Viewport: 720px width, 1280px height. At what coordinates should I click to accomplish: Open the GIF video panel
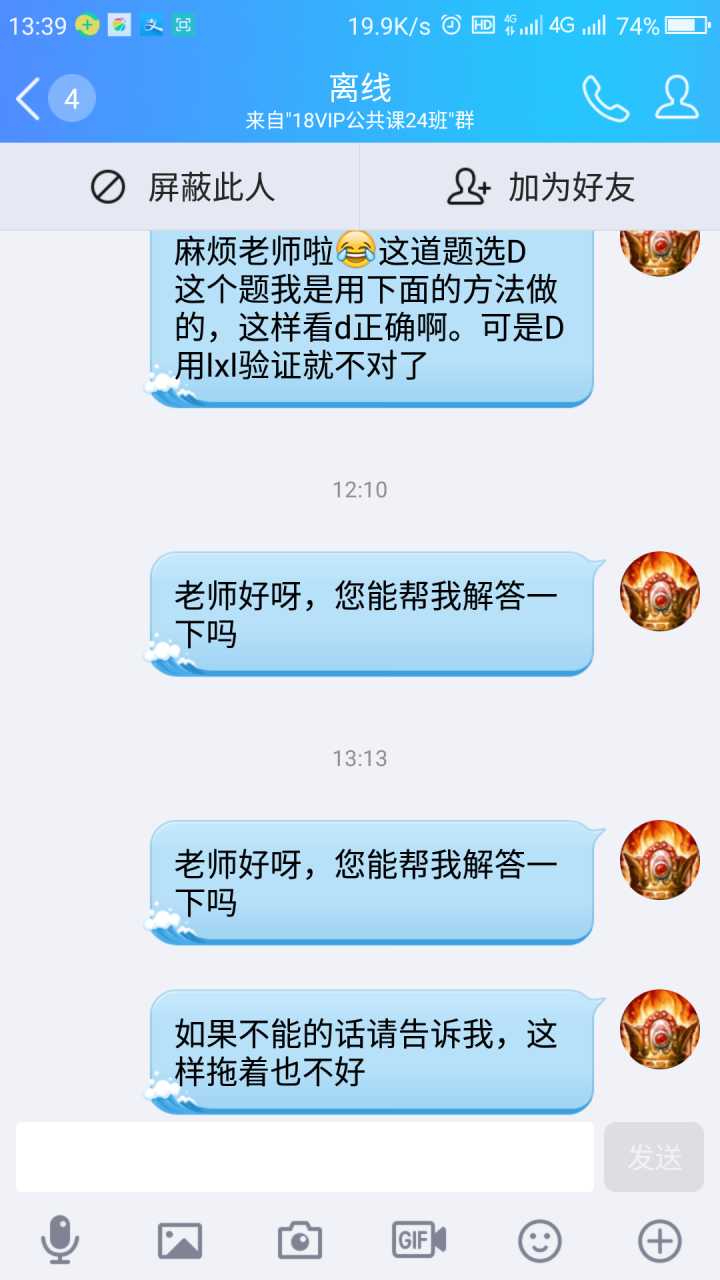[418, 1240]
